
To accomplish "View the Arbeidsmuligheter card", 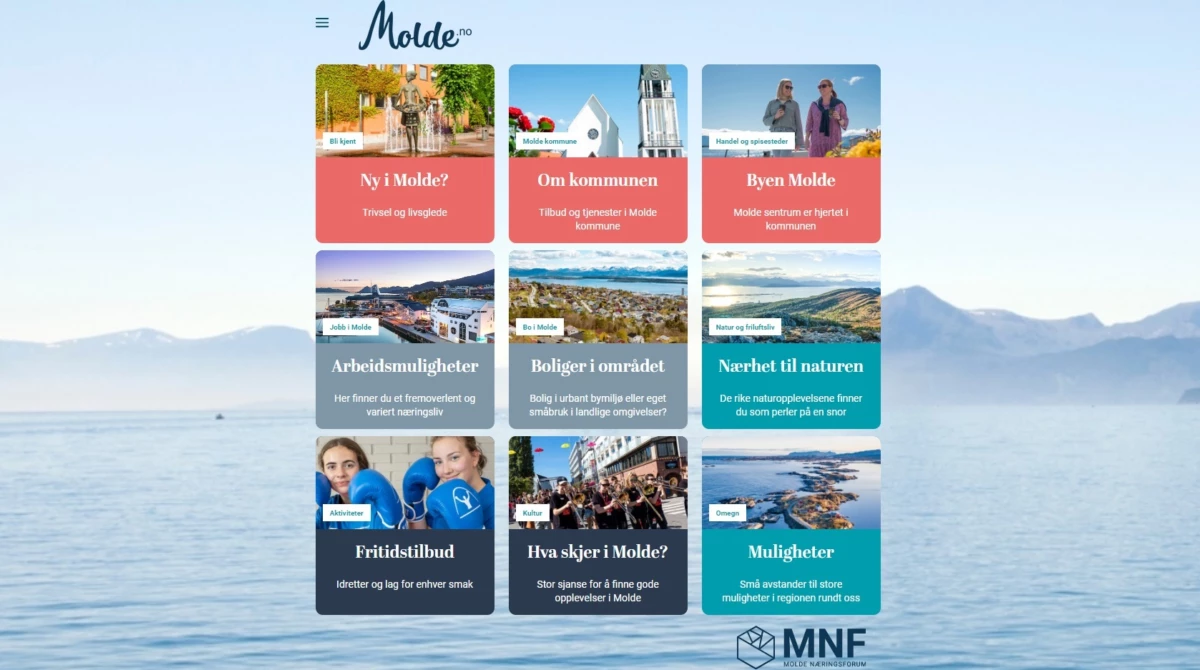I will (404, 366).
